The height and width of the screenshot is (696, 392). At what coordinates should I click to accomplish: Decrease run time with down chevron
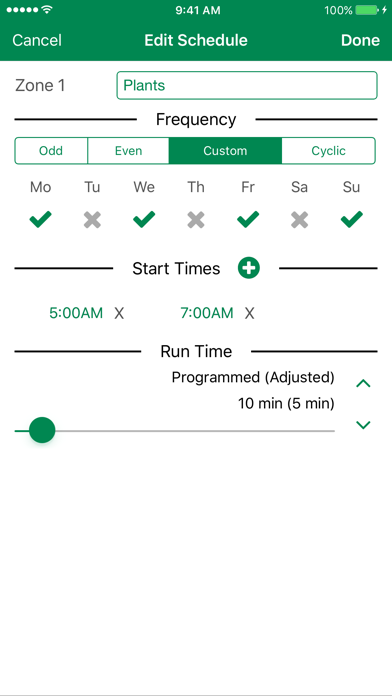click(x=363, y=425)
